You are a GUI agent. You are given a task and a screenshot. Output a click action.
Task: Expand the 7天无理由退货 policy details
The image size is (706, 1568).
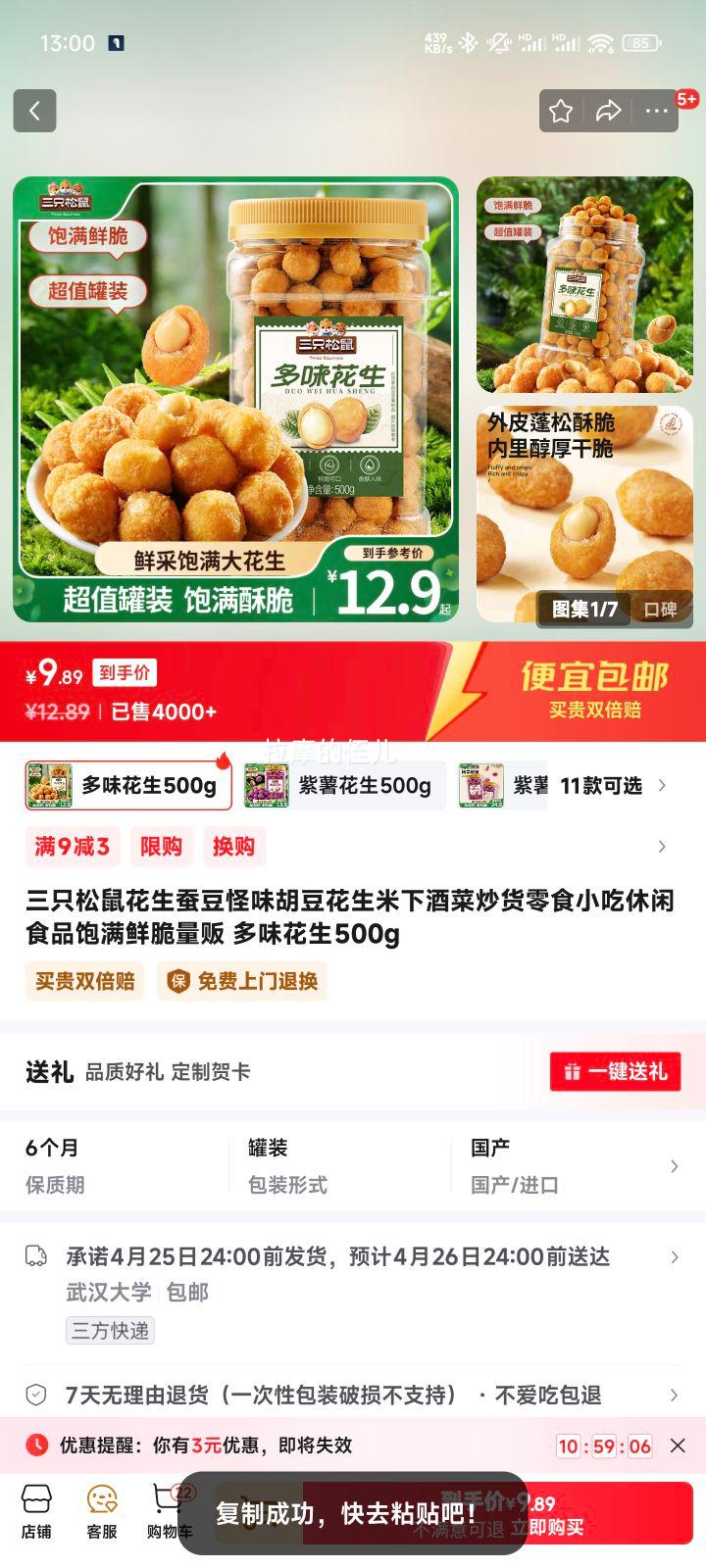click(x=673, y=1395)
